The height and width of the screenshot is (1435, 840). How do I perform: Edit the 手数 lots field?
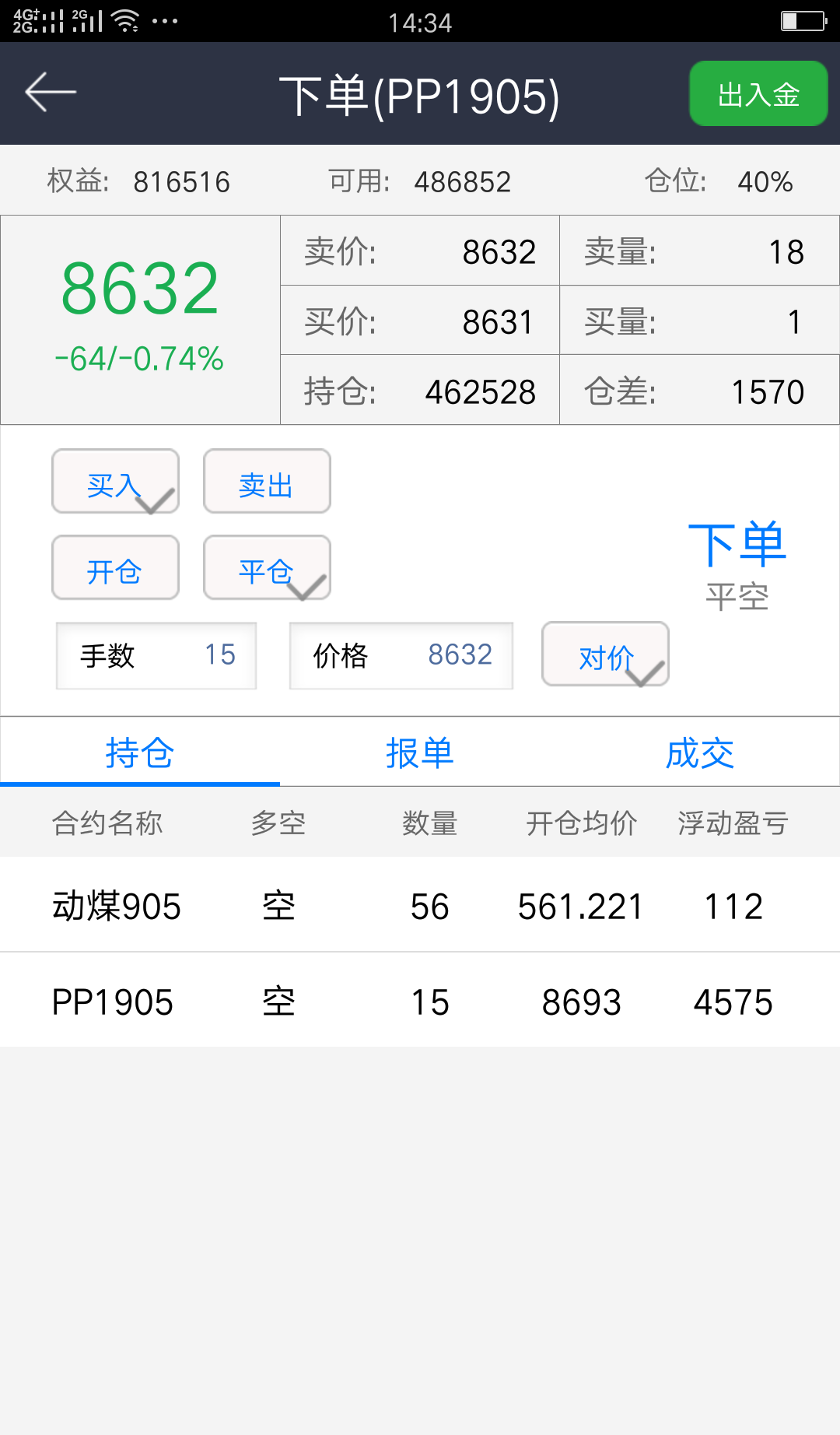click(156, 655)
